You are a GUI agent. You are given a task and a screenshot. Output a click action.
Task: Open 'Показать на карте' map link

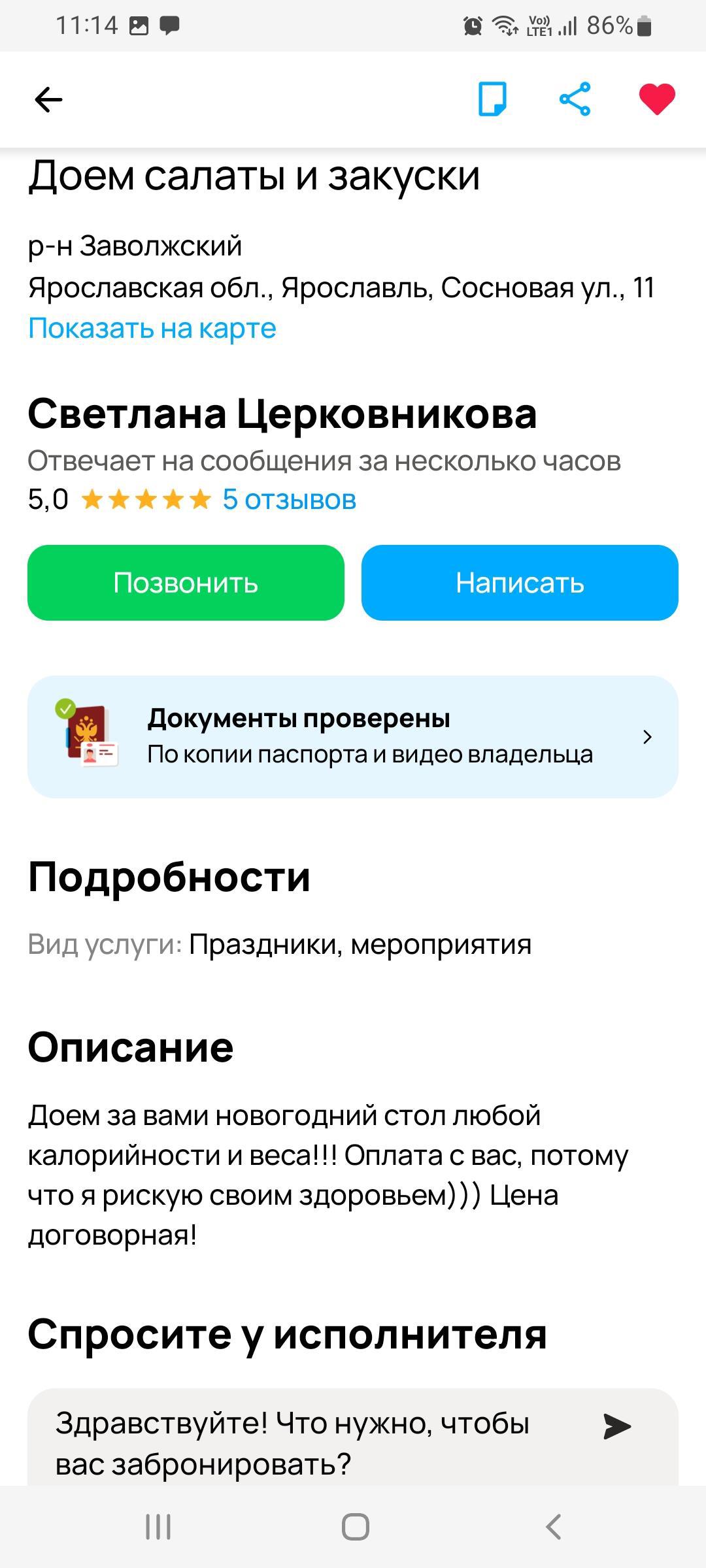tap(152, 328)
